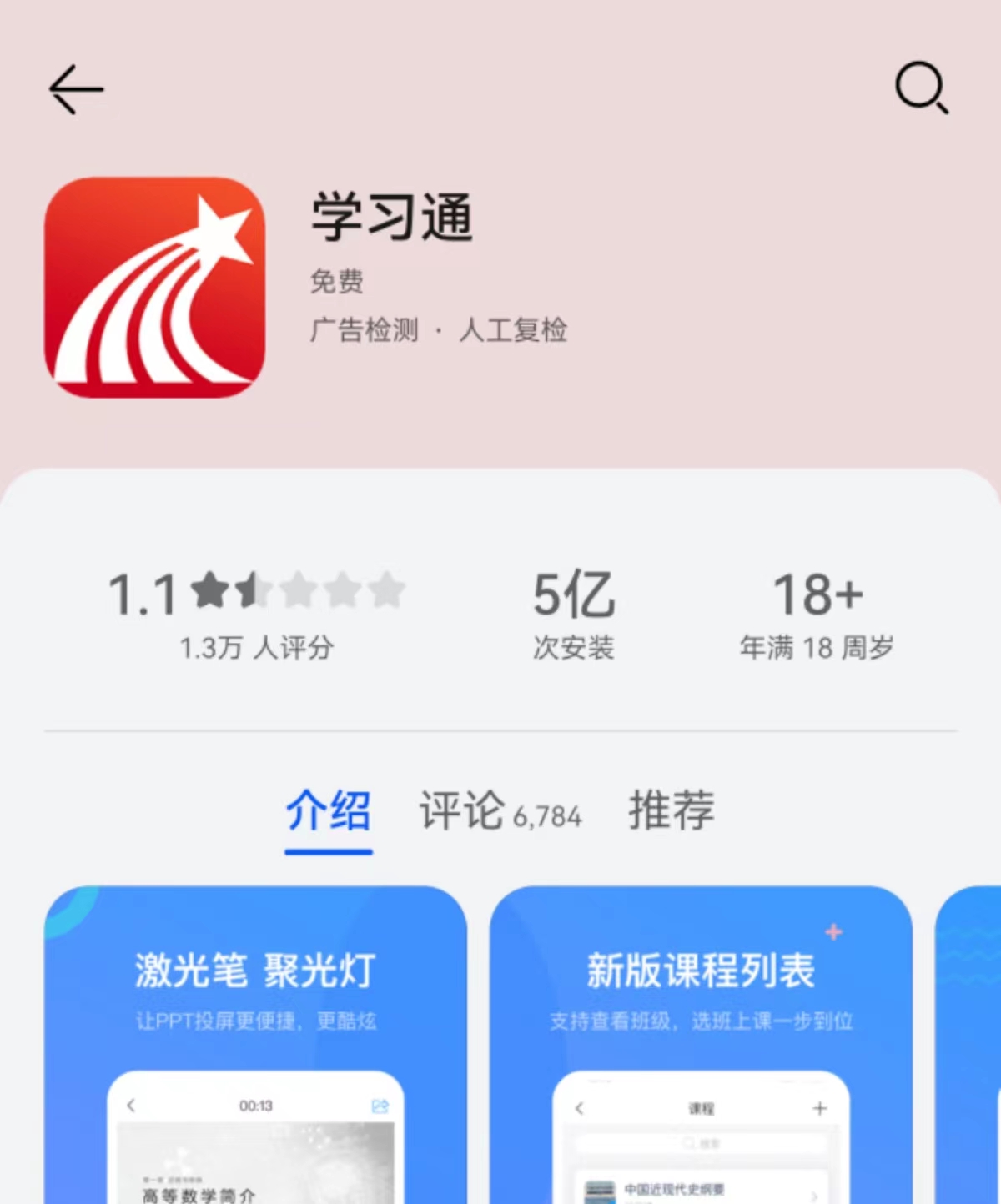Open search via the magnifier icon
Viewport: 1001px width, 1204px height.
tap(922, 90)
